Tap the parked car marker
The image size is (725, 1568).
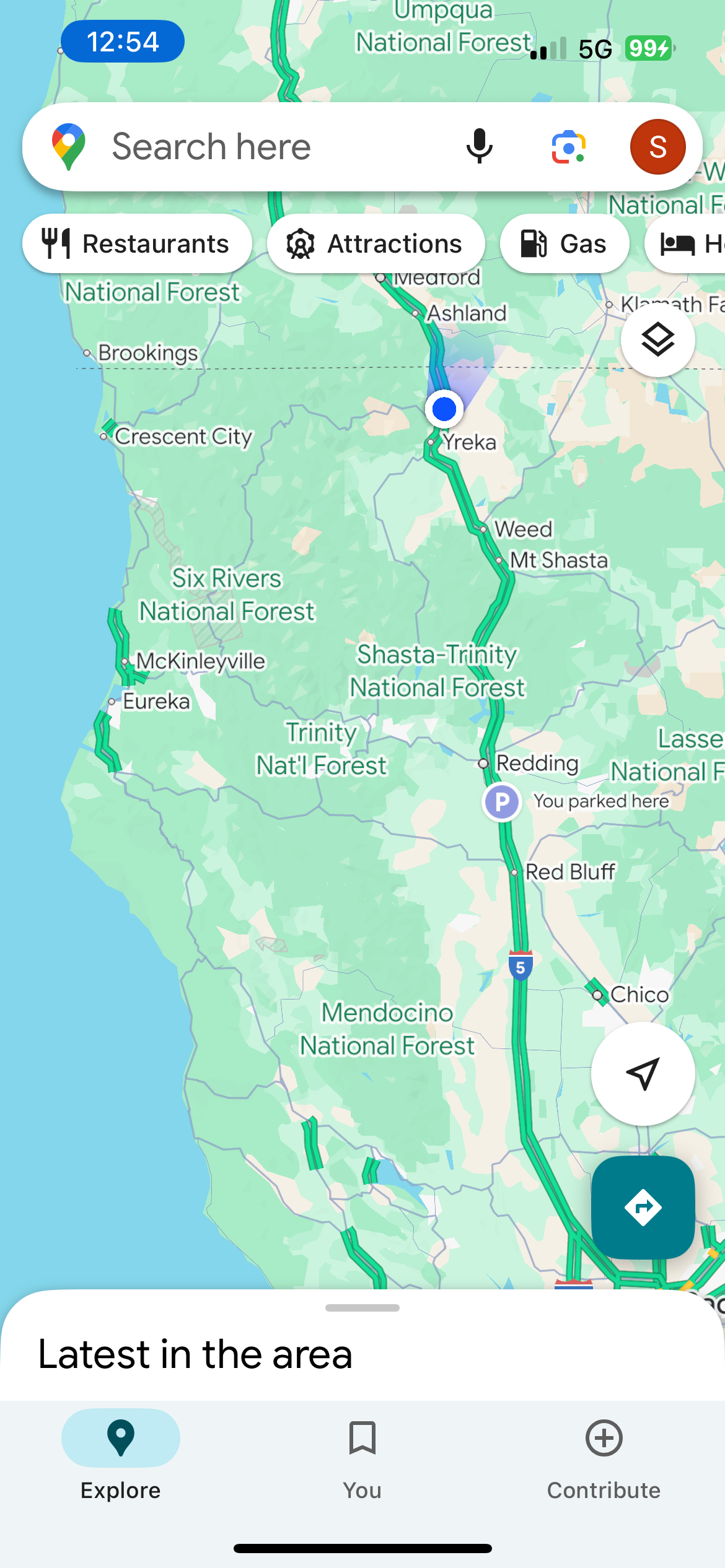501,802
